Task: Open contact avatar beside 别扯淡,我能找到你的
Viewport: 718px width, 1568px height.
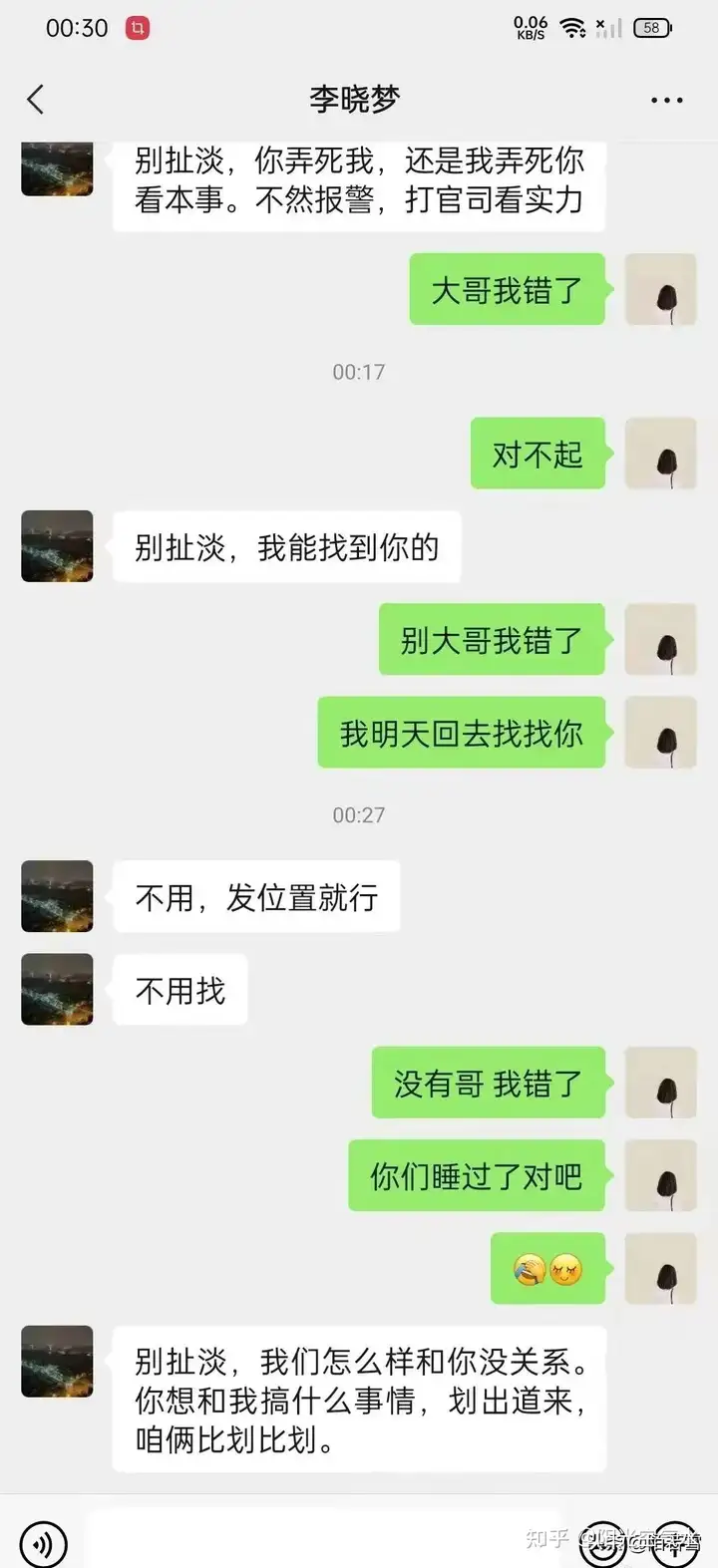Action: [x=57, y=546]
